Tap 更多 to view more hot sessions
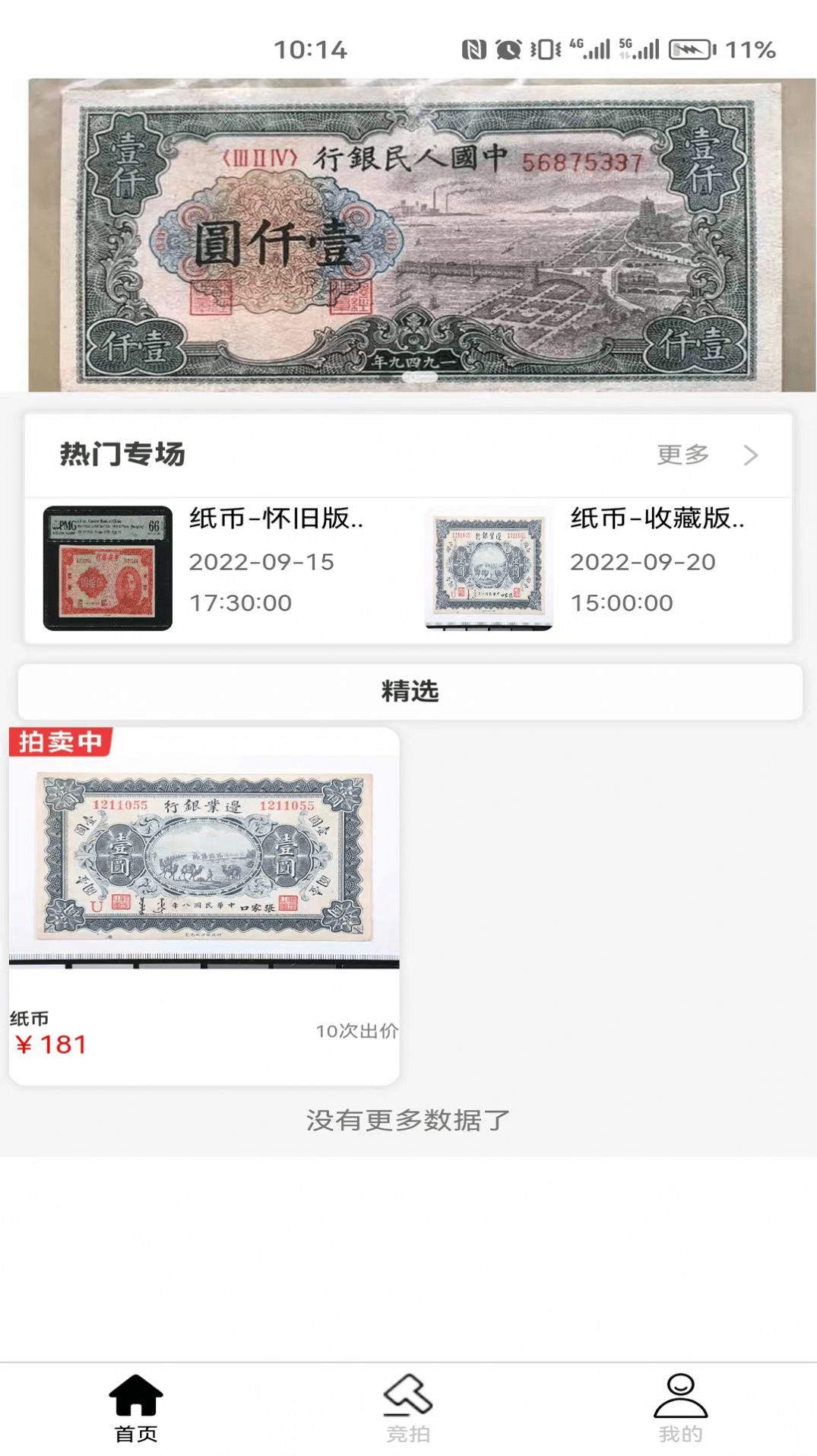Viewport: 817px width, 1456px height. 705,455
